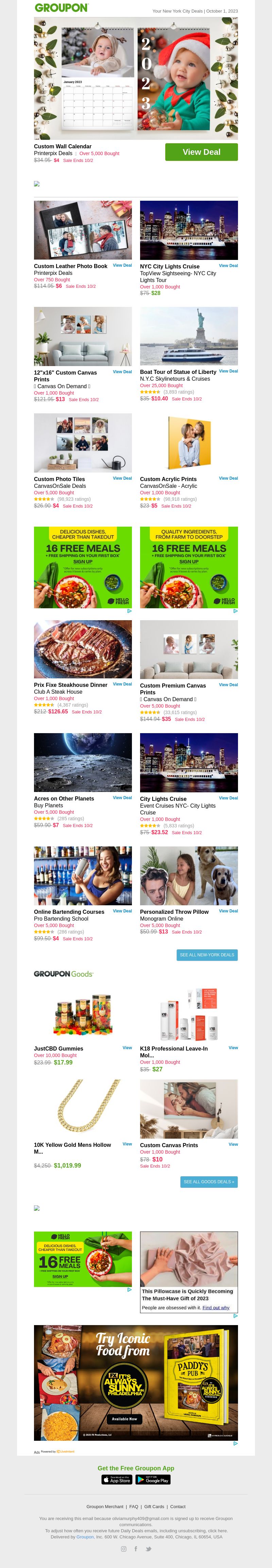Open View Deal for NYC City Lights Cruise

228,265
